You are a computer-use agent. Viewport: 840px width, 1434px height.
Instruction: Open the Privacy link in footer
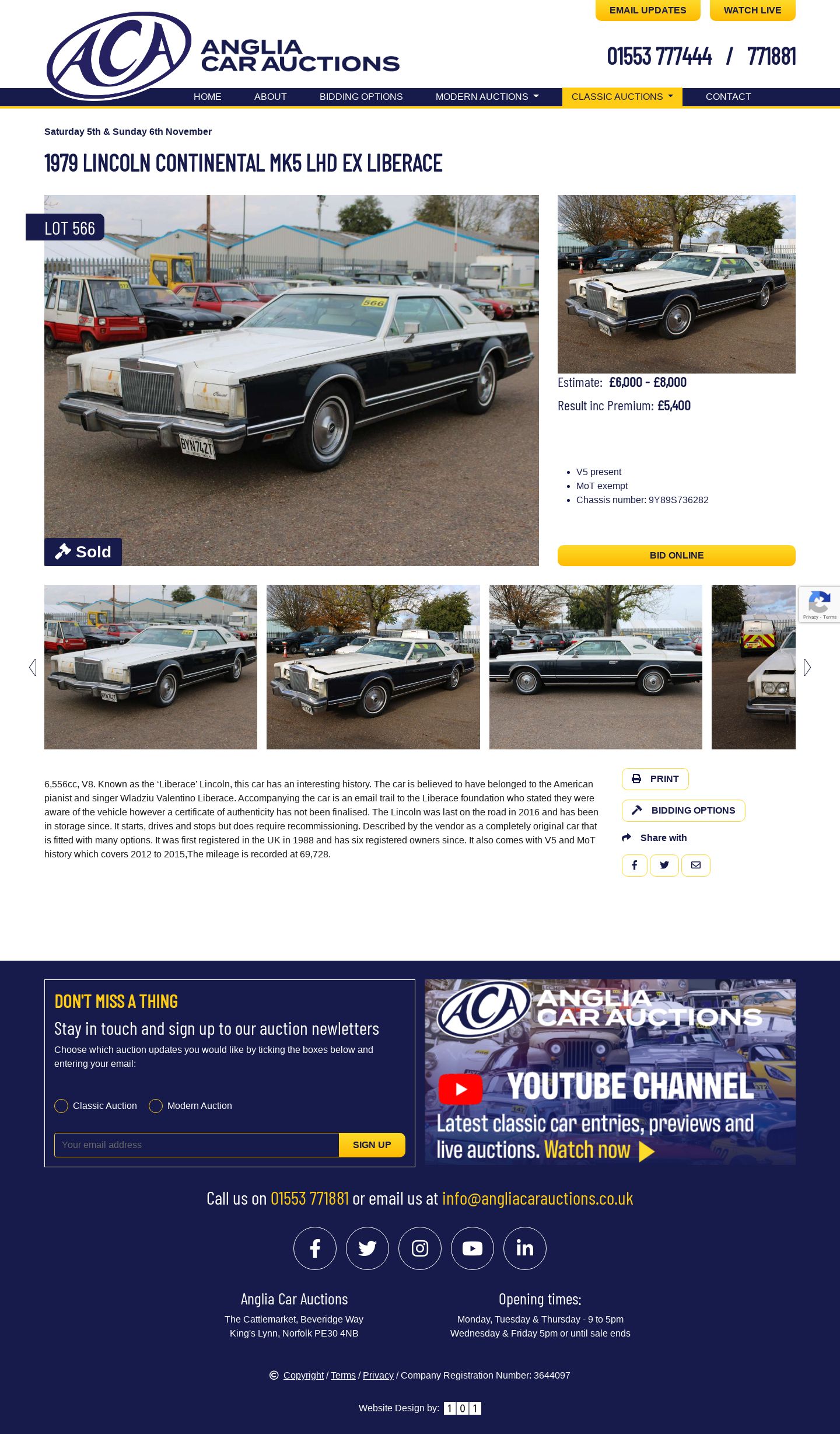(378, 1375)
